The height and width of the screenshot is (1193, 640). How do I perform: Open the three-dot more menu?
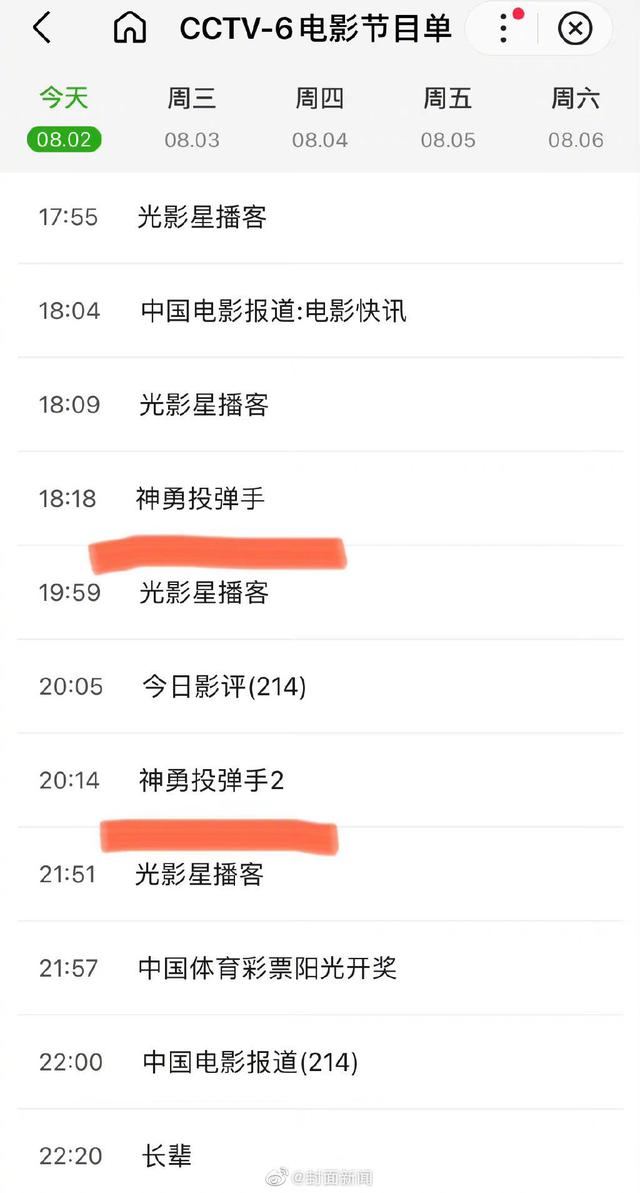(x=504, y=29)
